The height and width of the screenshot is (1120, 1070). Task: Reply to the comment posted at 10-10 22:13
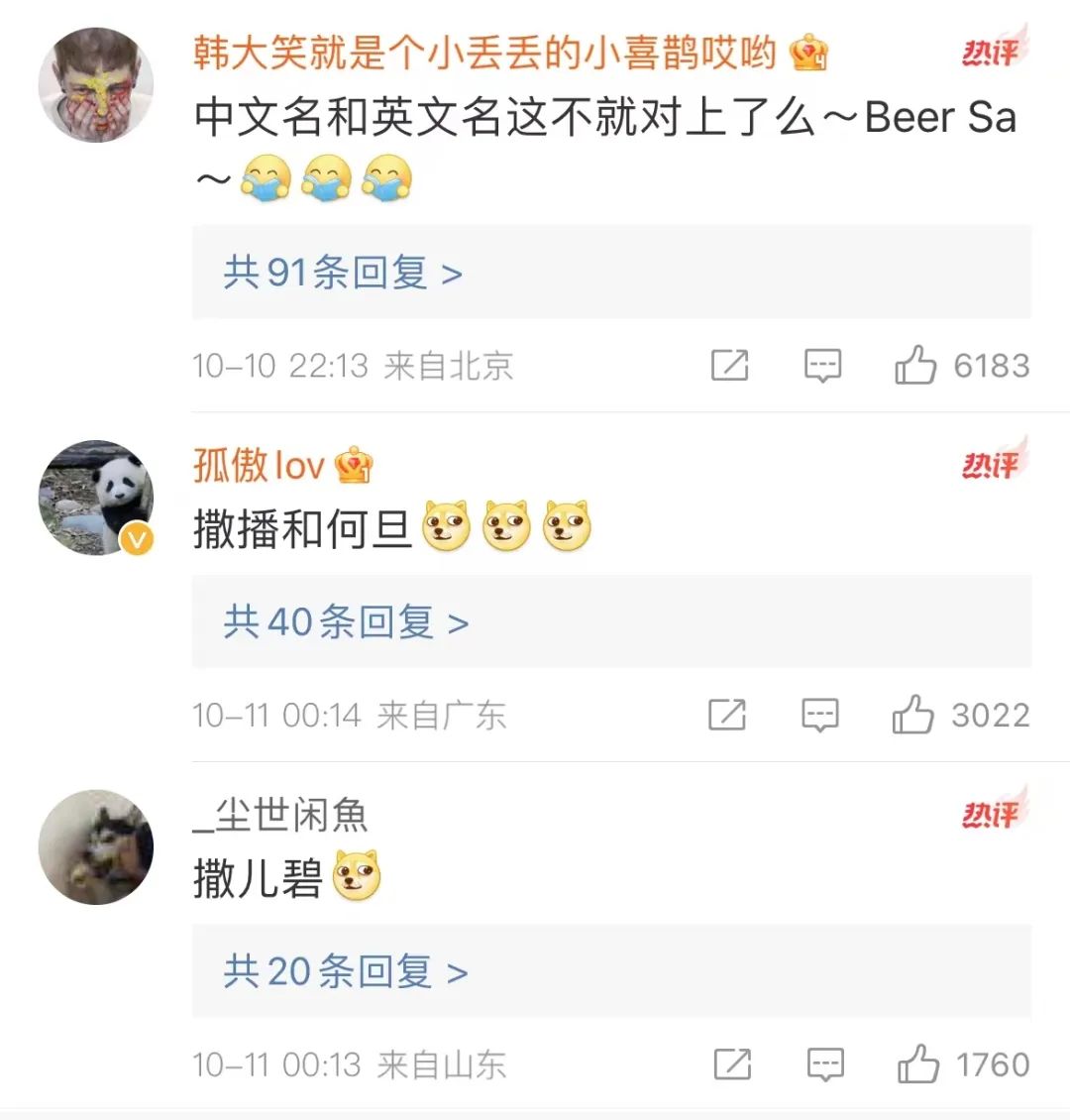click(x=822, y=366)
